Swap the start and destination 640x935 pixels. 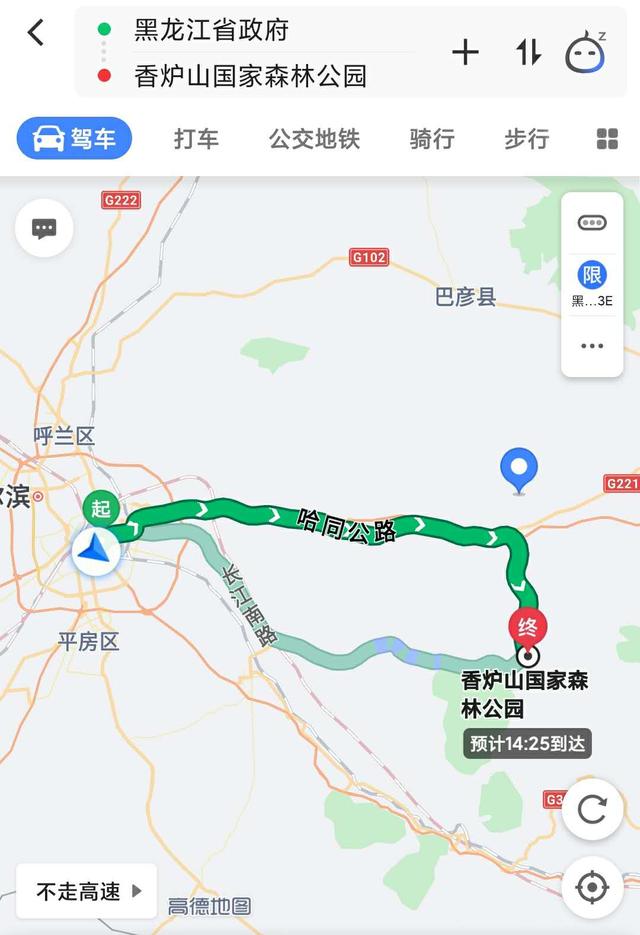click(x=528, y=52)
